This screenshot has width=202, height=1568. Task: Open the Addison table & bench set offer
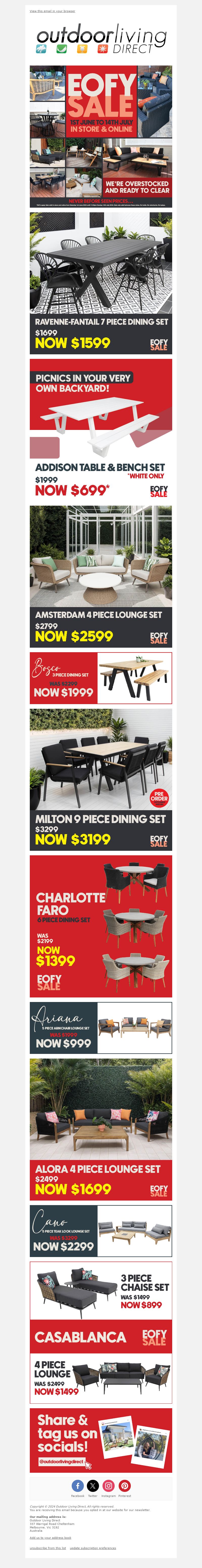(101, 429)
